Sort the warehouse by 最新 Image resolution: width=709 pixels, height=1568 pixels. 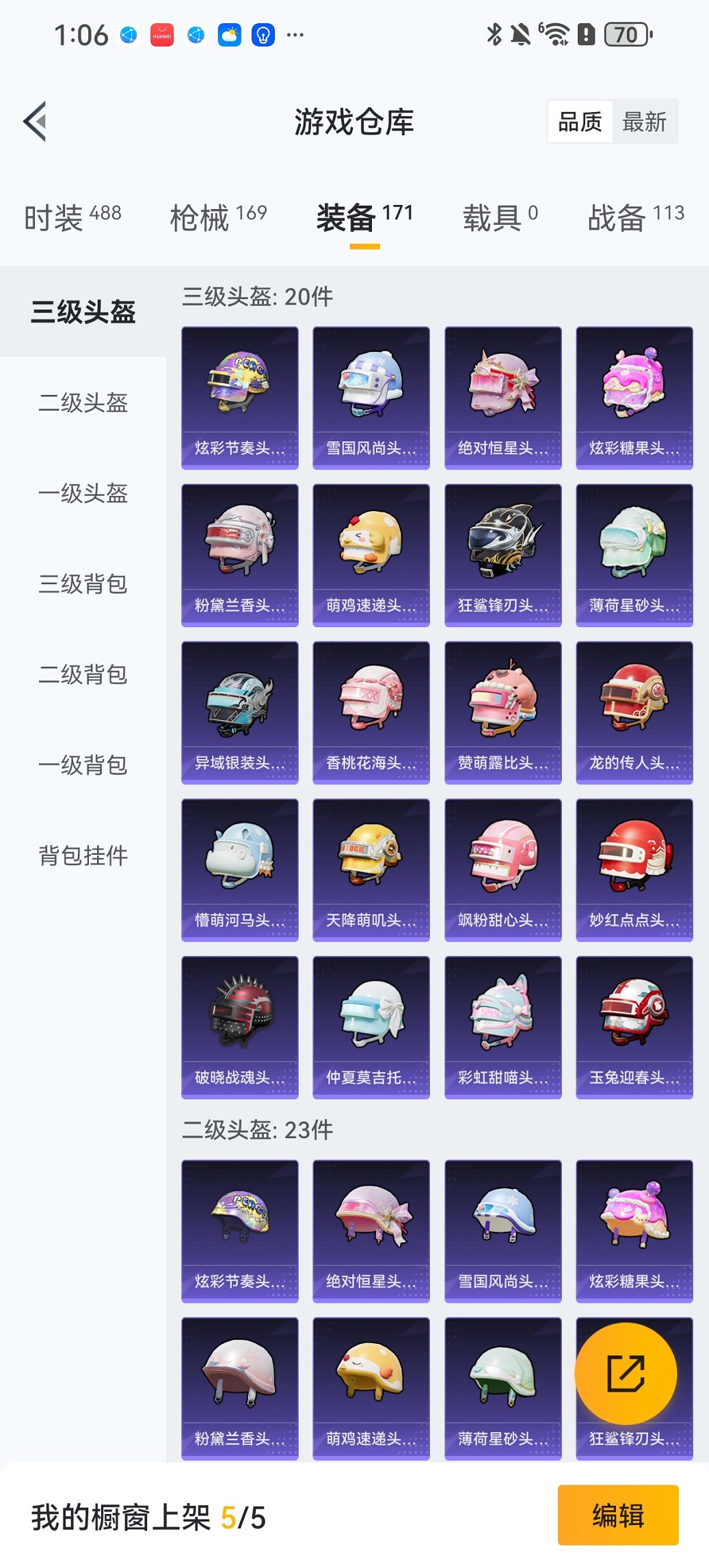644,122
